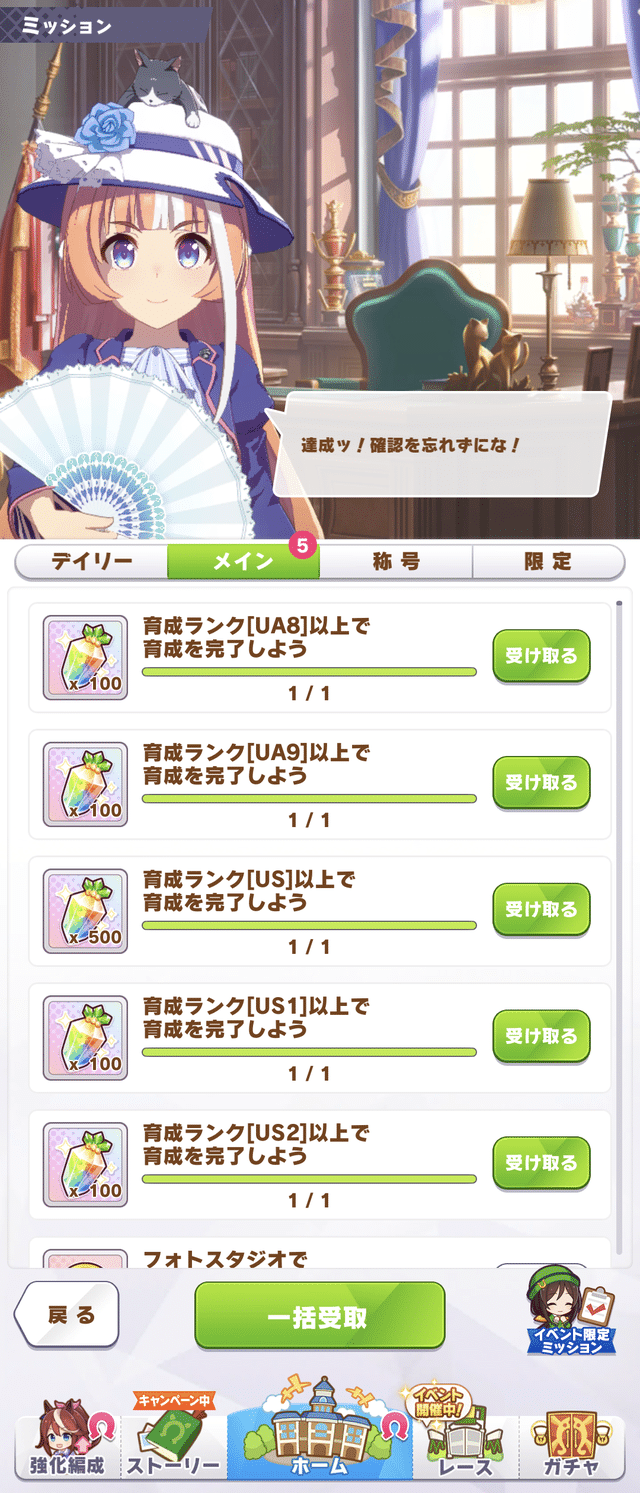Claim the reward for the [US2] mission
The width and height of the screenshot is (640, 1493).
(541, 1163)
